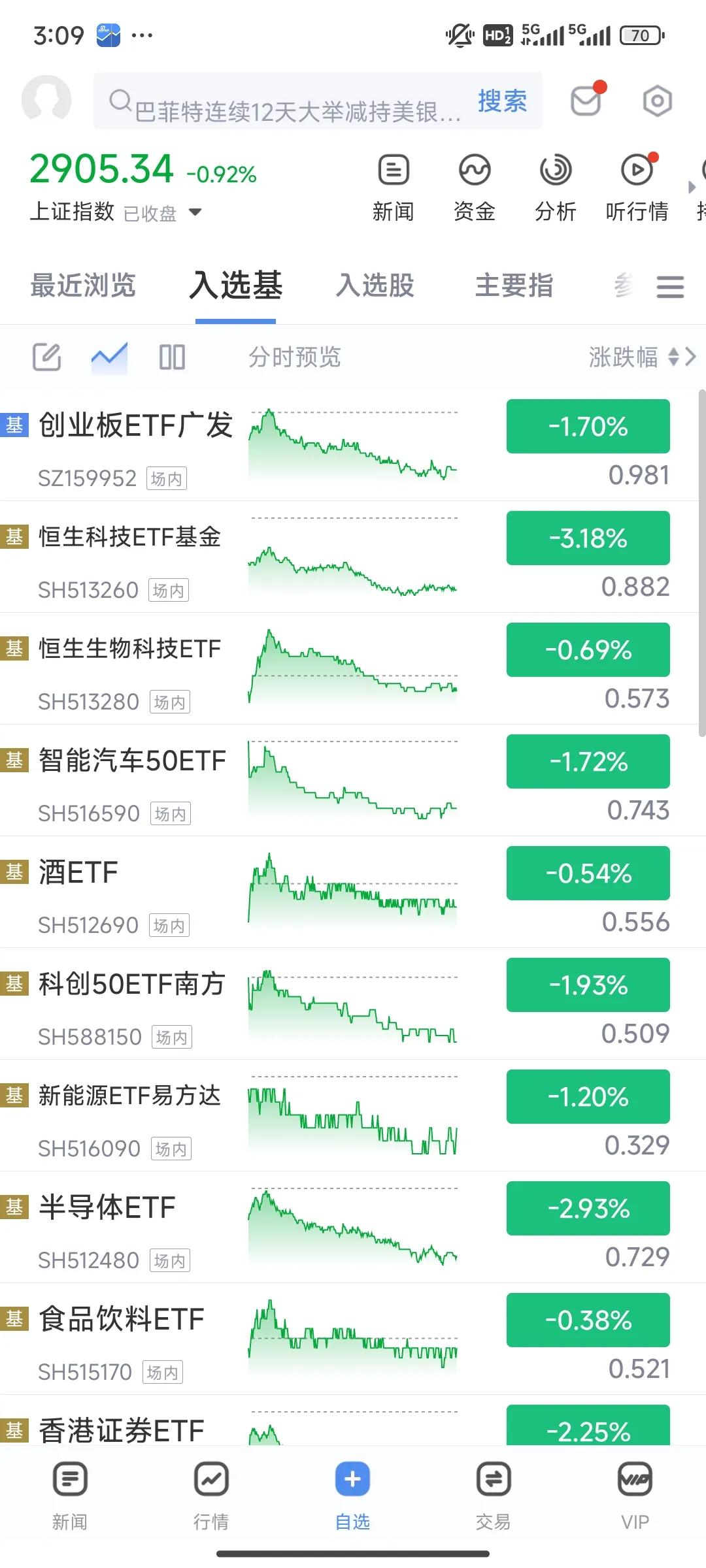Screen dimensions: 706x1568
Task: Open the messages envelope icon
Action: 586,101
